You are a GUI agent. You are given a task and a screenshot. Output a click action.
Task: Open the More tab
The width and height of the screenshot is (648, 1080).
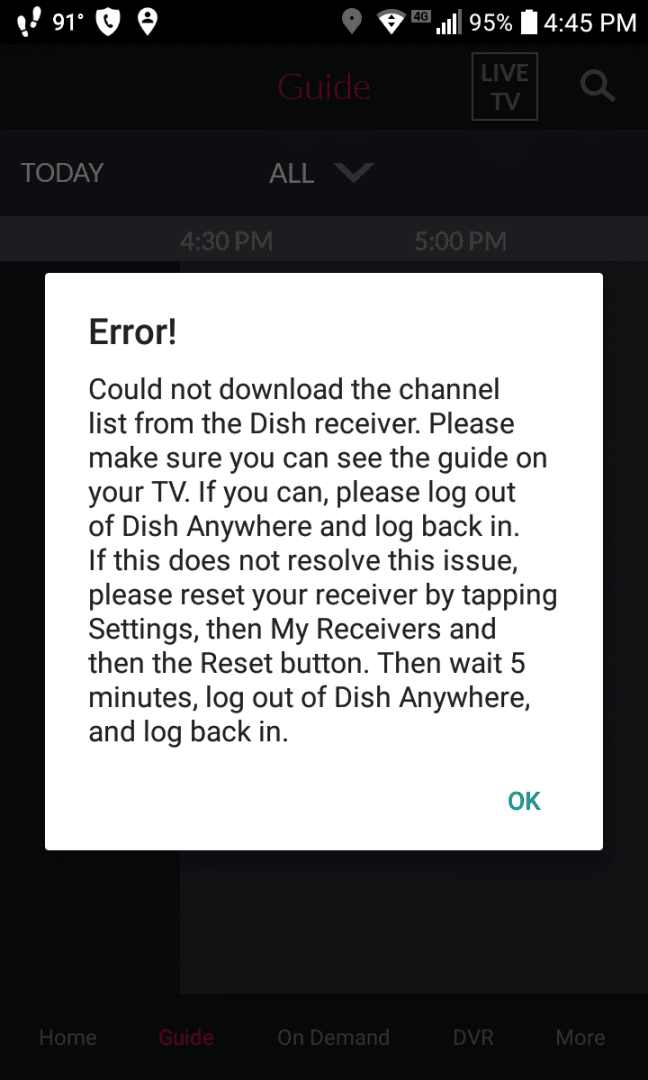581,1037
